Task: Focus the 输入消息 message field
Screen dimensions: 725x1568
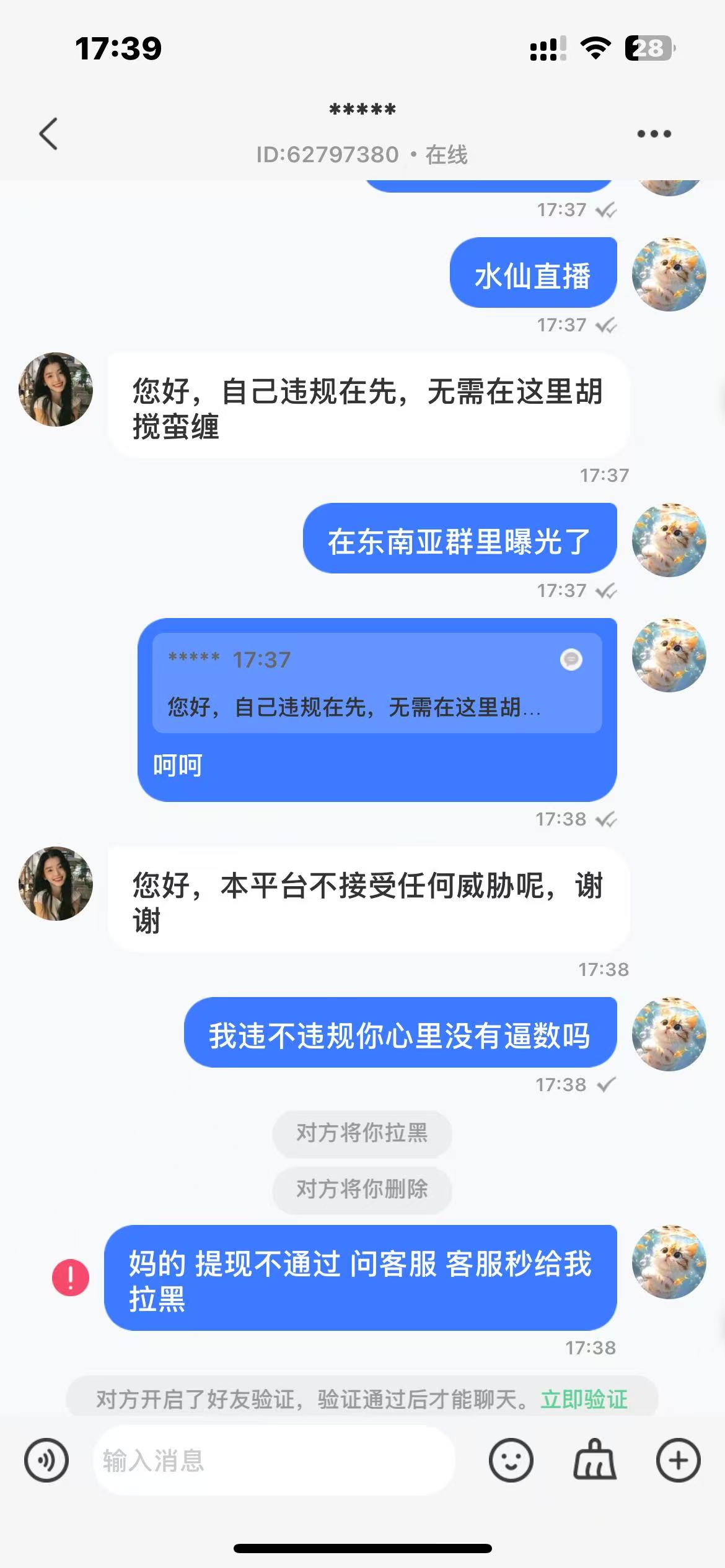Action: point(273,1460)
